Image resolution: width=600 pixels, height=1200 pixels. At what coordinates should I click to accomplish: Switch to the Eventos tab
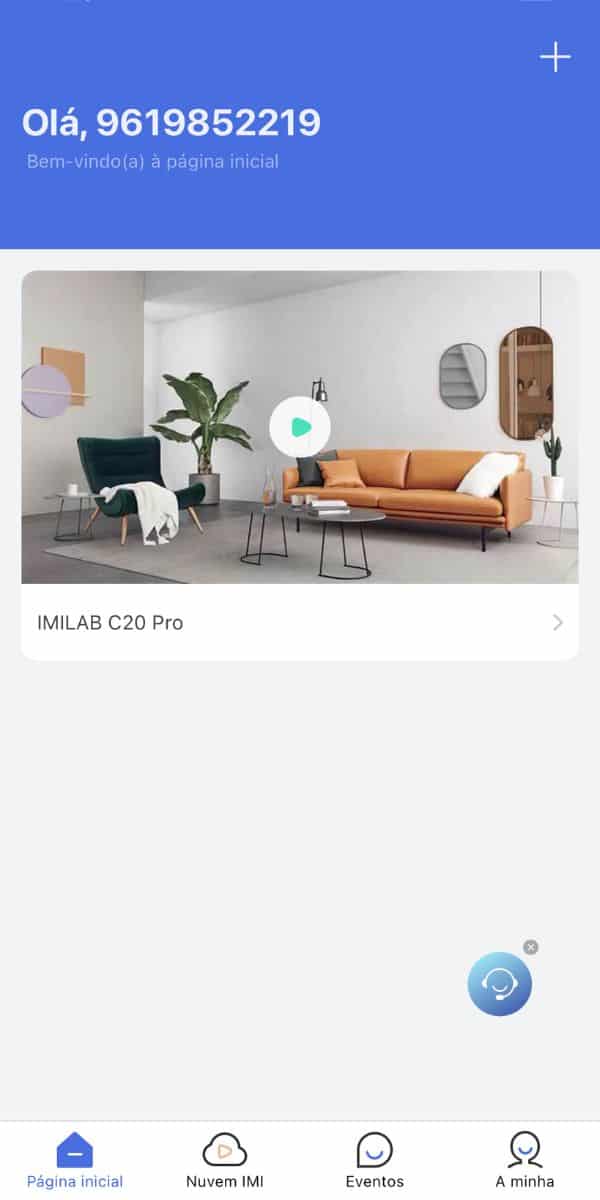pyautogui.click(x=375, y=1160)
